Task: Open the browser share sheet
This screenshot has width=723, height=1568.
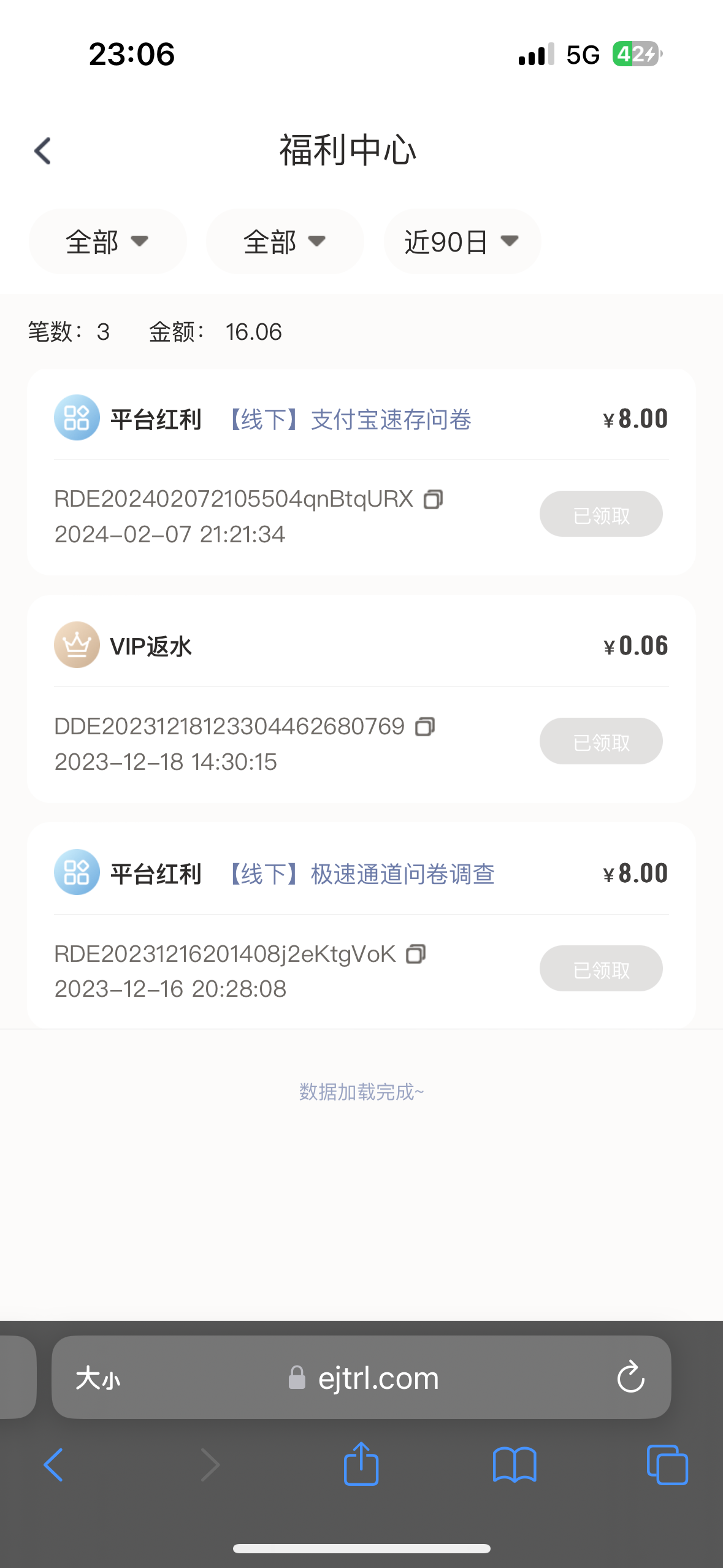Action: [x=361, y=1464]
